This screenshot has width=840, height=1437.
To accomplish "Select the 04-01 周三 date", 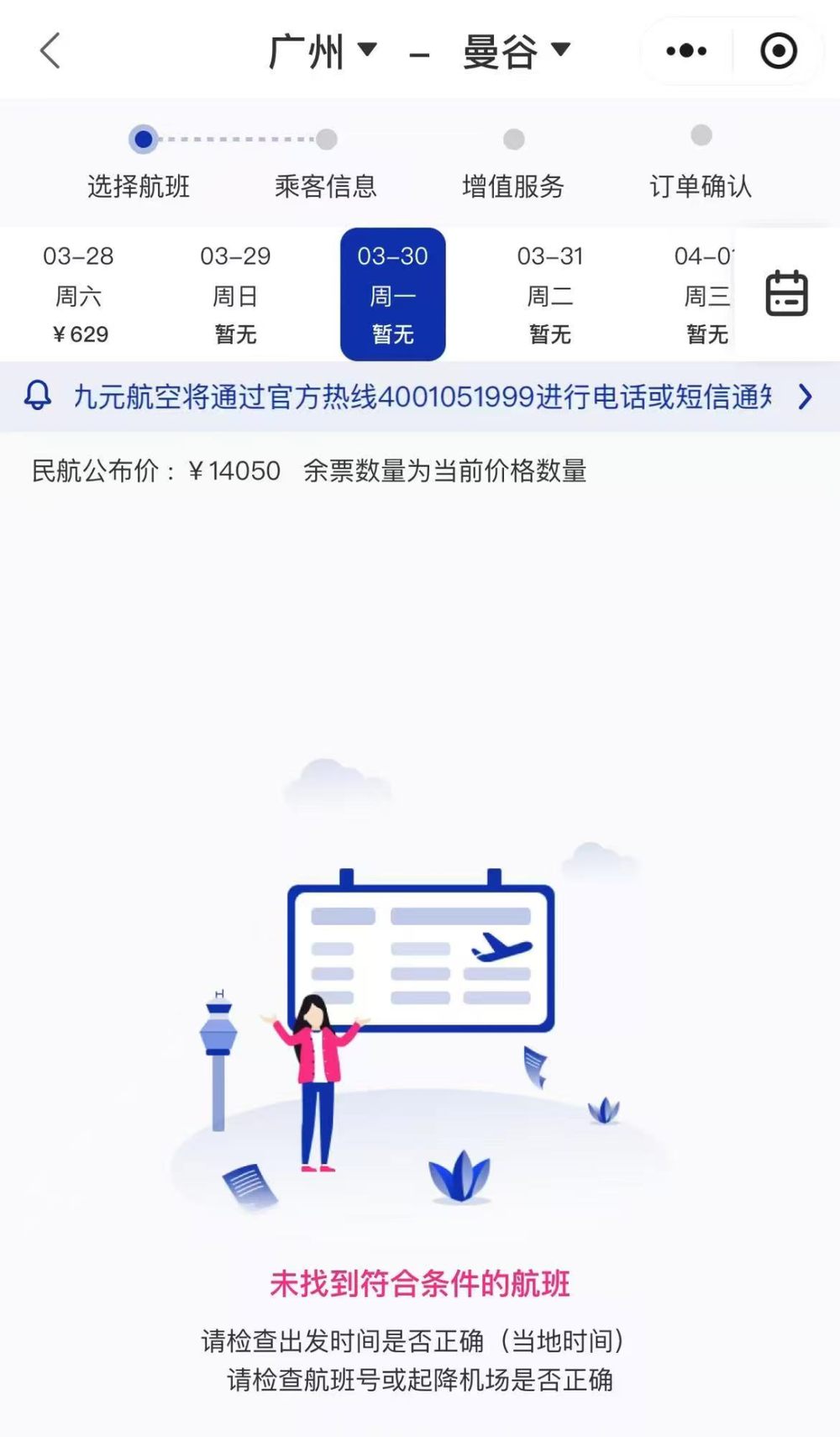I will pyautogui.click(x=702, y=294).
